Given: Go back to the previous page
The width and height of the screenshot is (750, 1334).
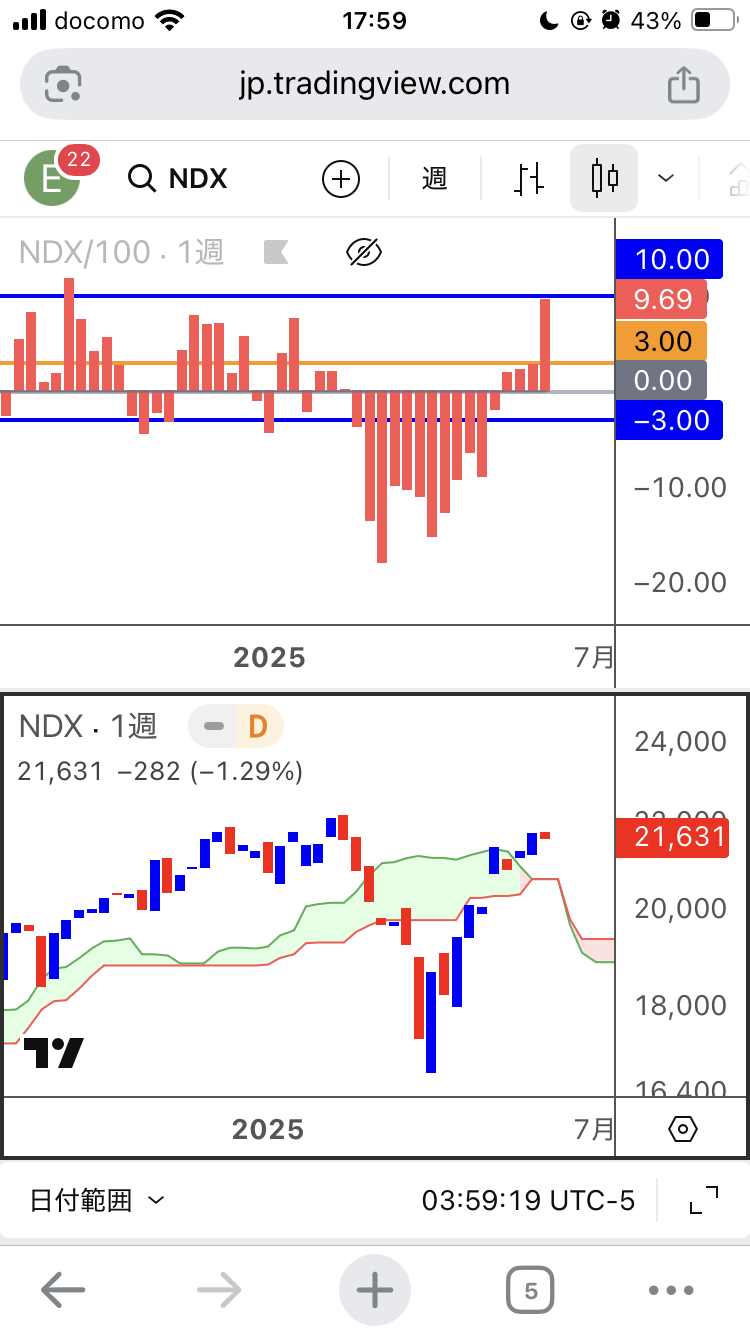Looking at the screenshot, I should [62, 1290].
